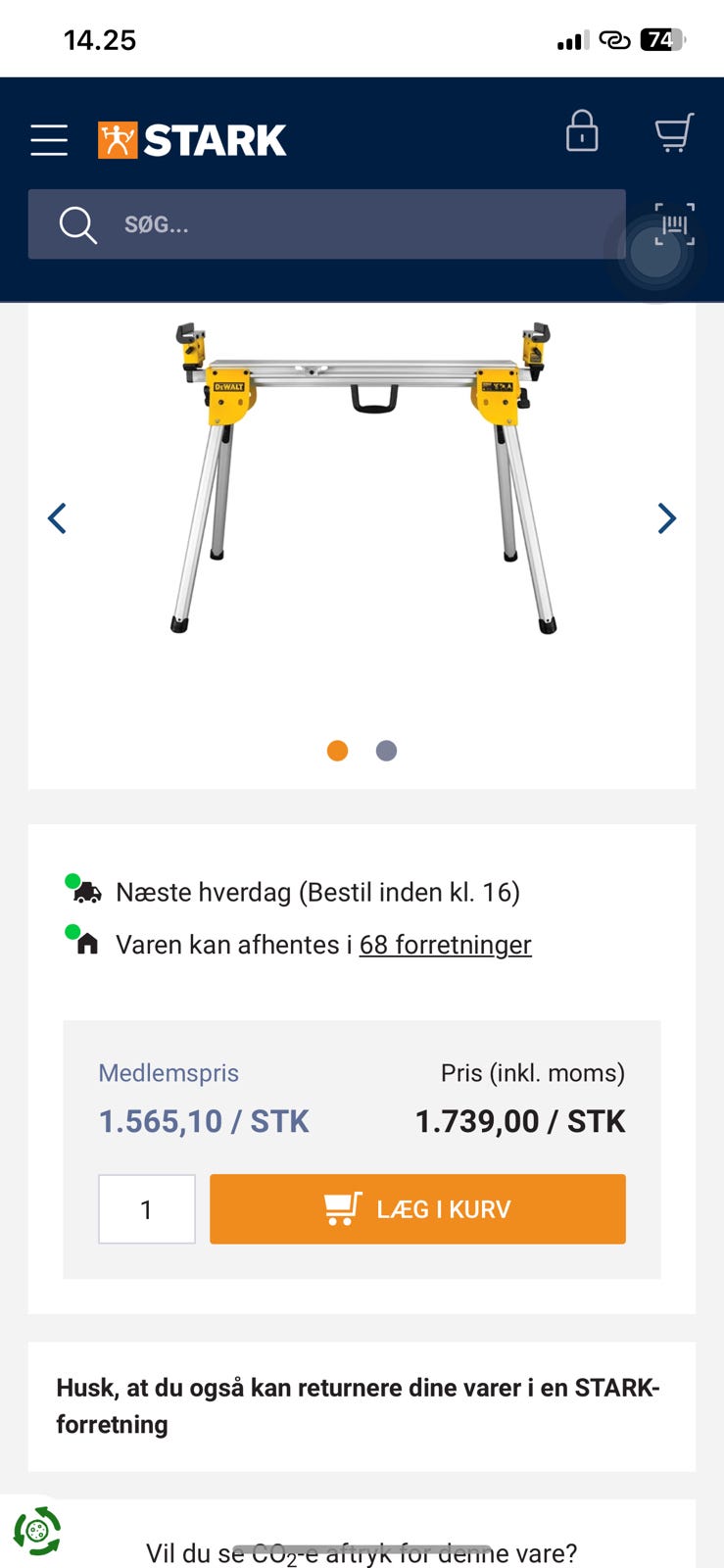Select the second image page dot
724x1568 pixels.
(386, 751)
